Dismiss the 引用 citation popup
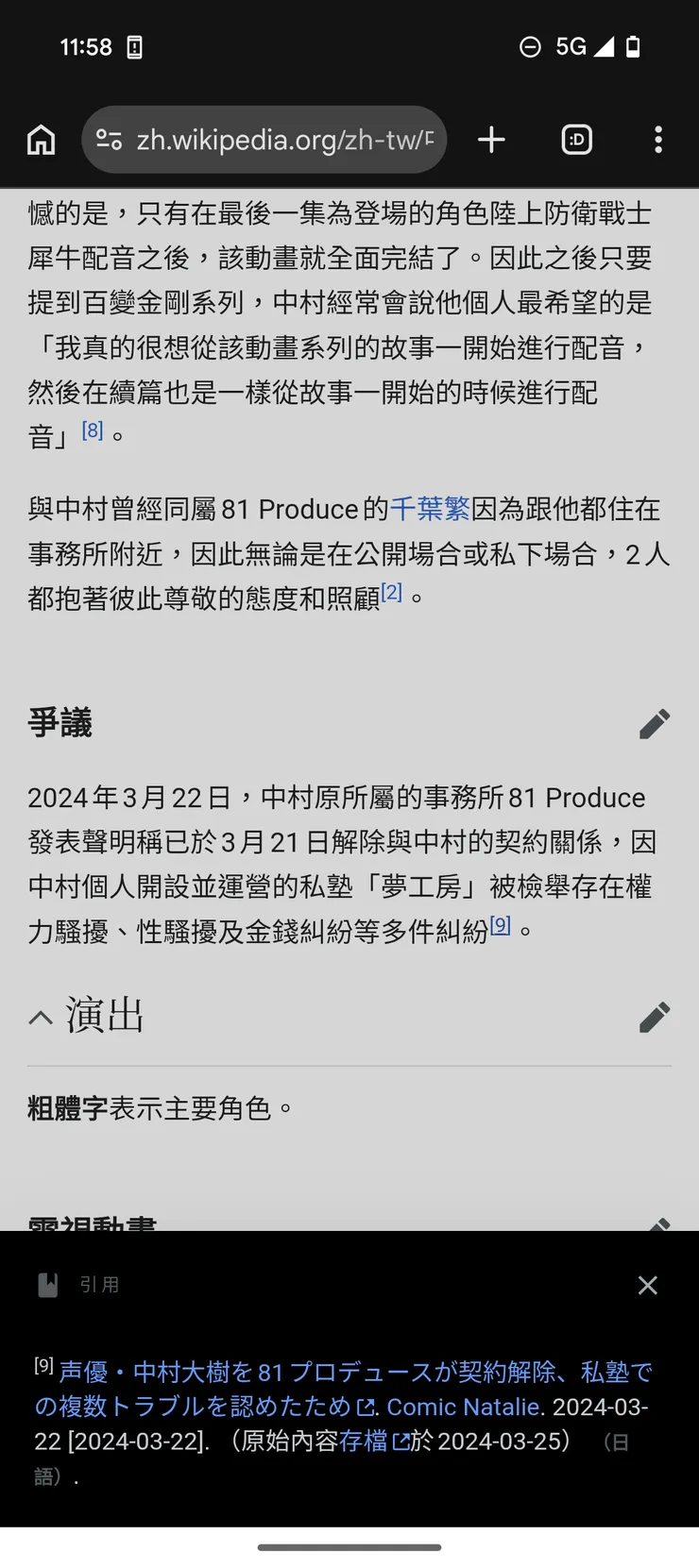 coord(648,1285)
